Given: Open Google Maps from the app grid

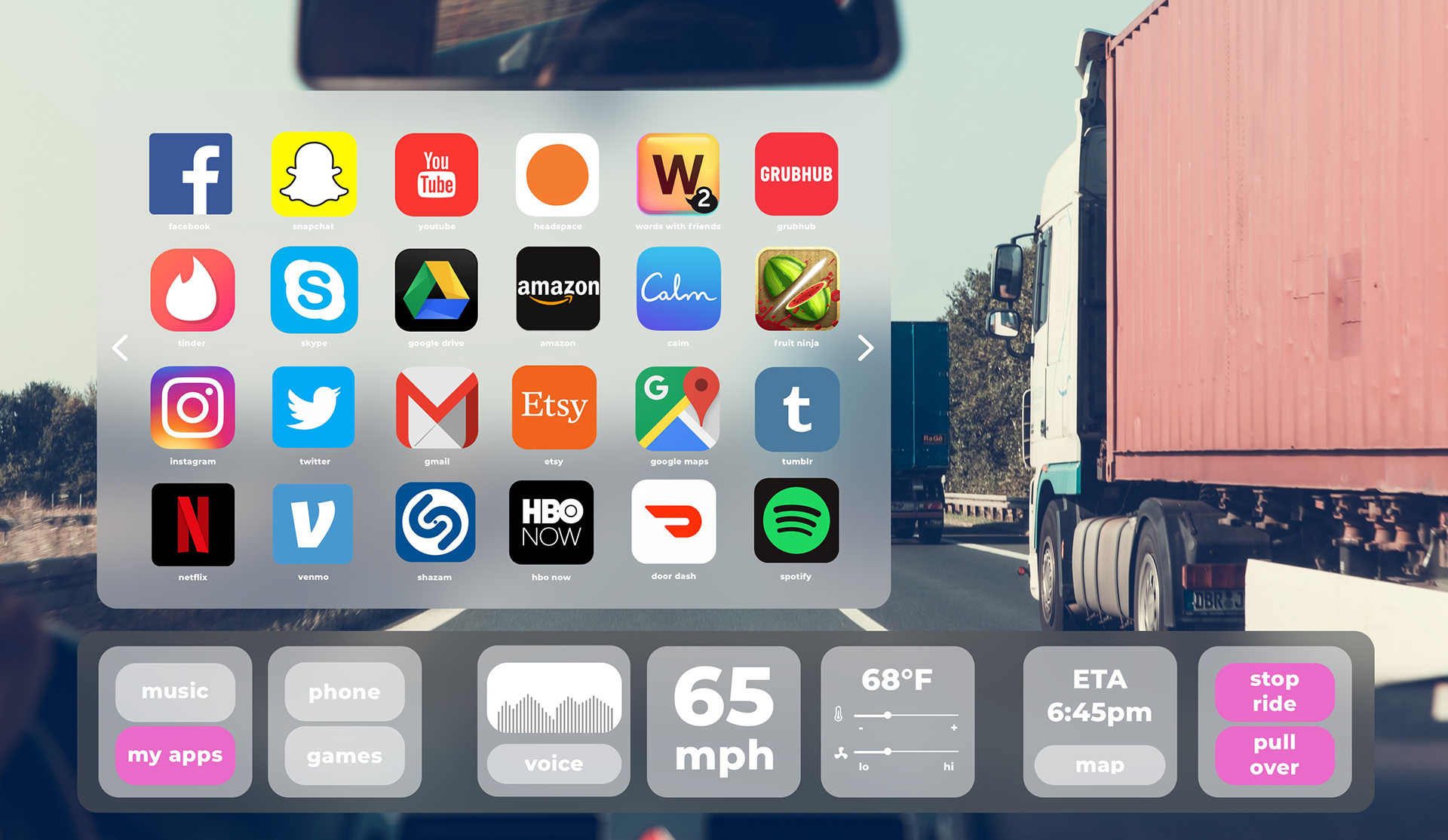Looking at the screenshot, I should [x=677, y=408].
